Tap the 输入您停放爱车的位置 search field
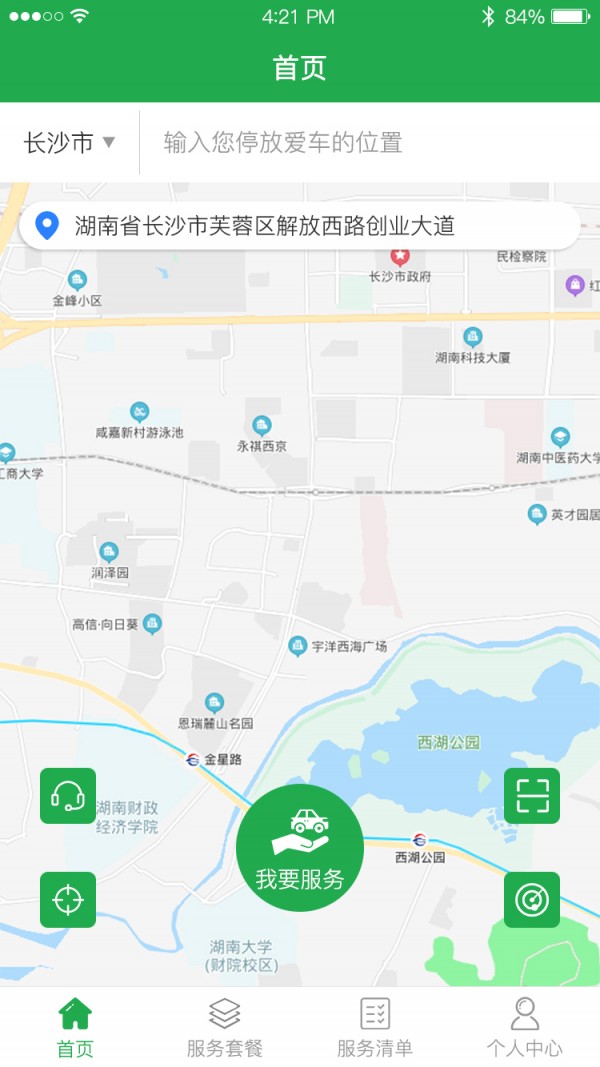 point(370,143)
